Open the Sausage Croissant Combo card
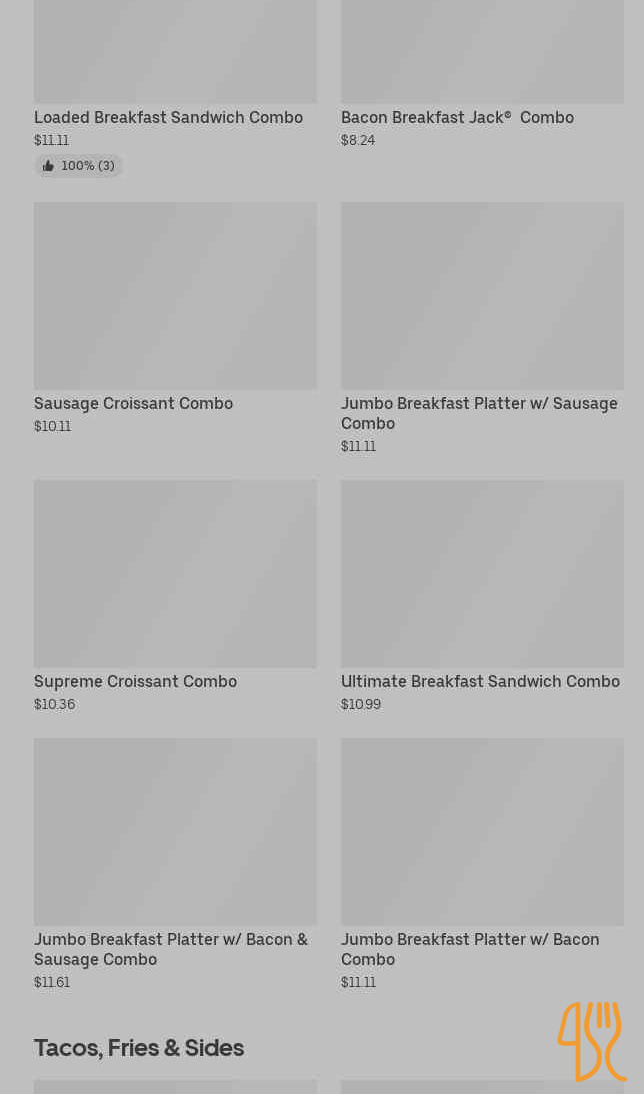 (174, 318)
